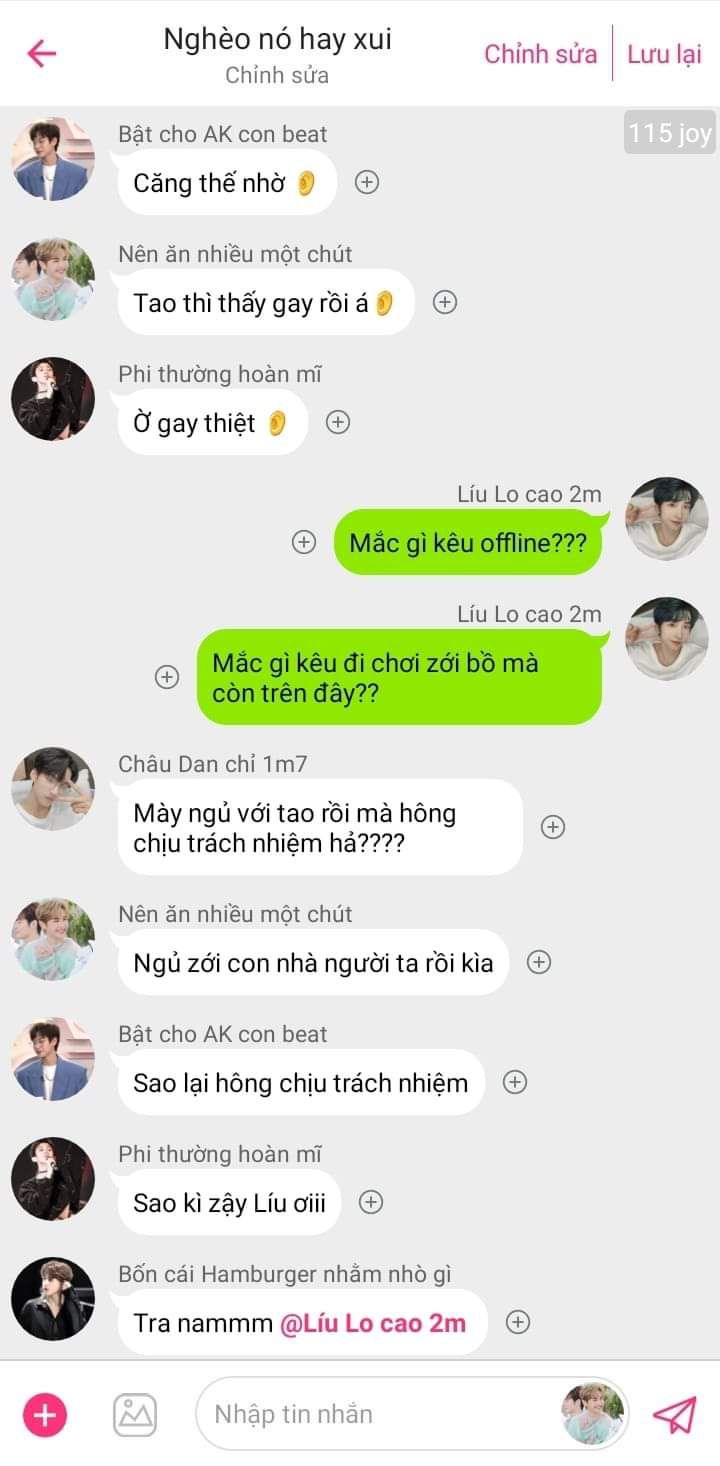The image size is (720, 1466).
Task: Tap the plus beside "Tao thì thấy gay rồi á"
Action: [x=445, y=302]
